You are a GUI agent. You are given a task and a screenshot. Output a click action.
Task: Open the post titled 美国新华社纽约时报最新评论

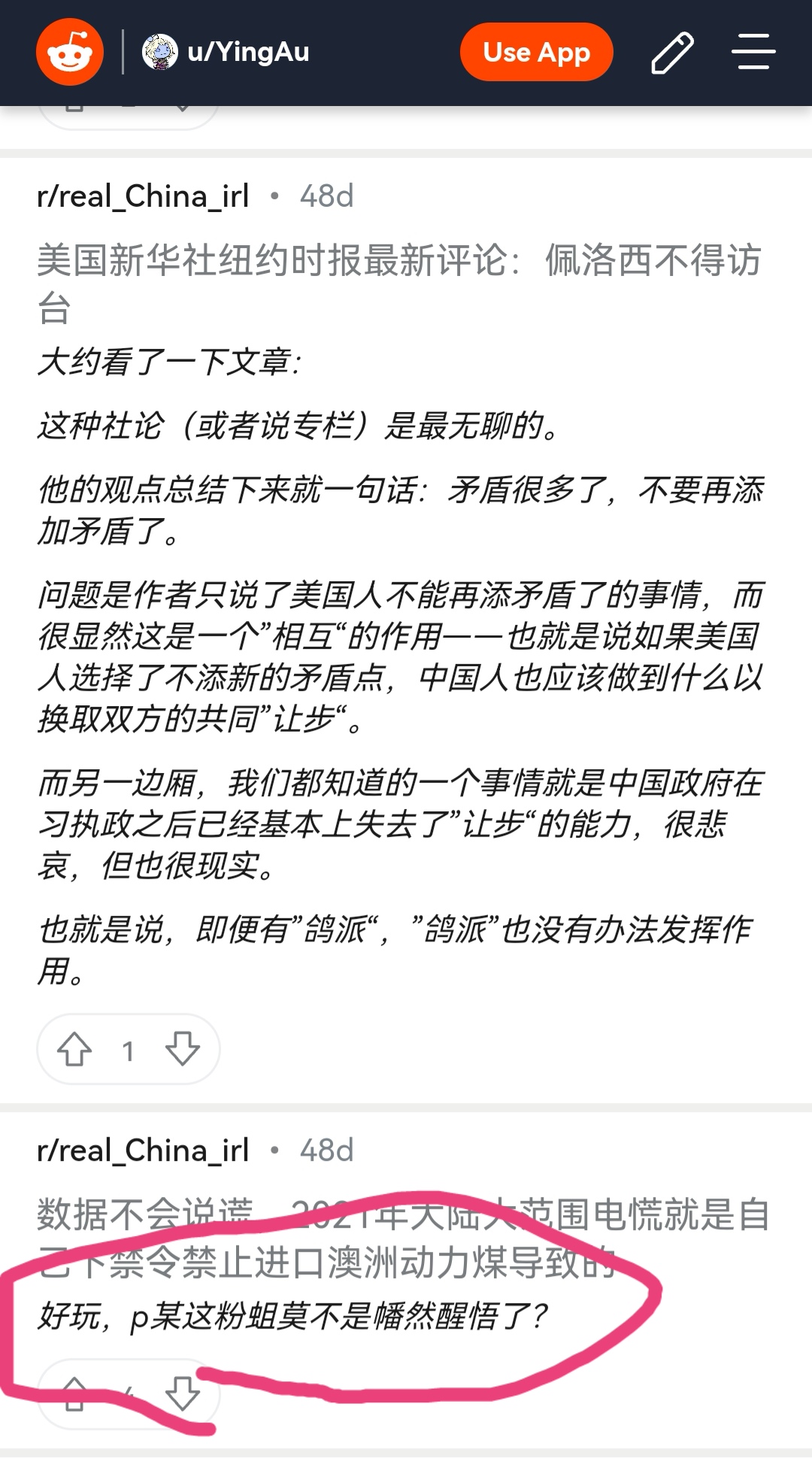point(399,283)
